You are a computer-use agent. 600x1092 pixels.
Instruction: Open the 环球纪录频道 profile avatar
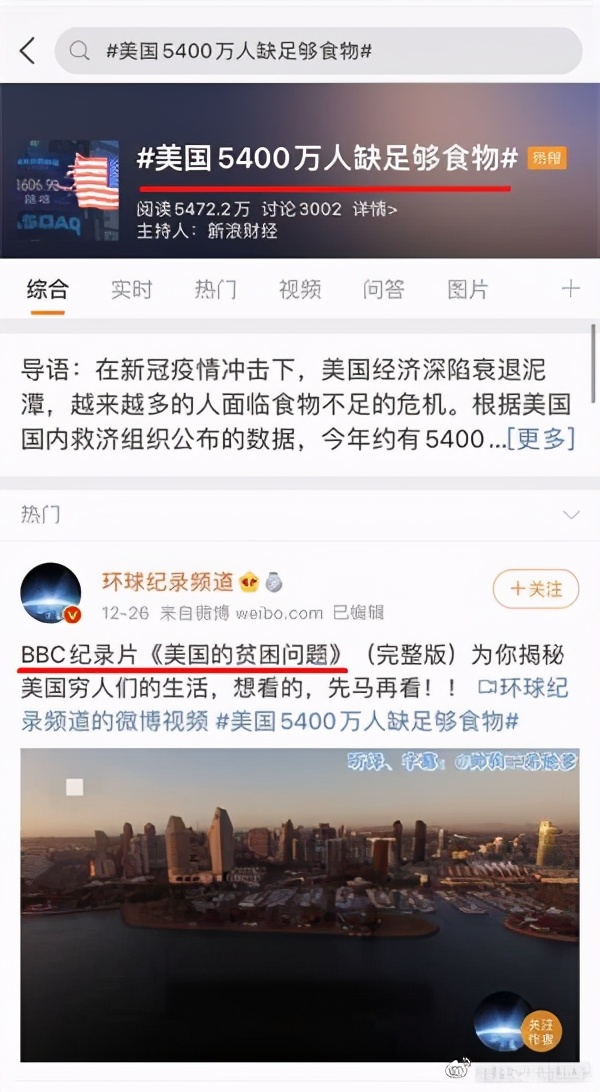[51, 593]
